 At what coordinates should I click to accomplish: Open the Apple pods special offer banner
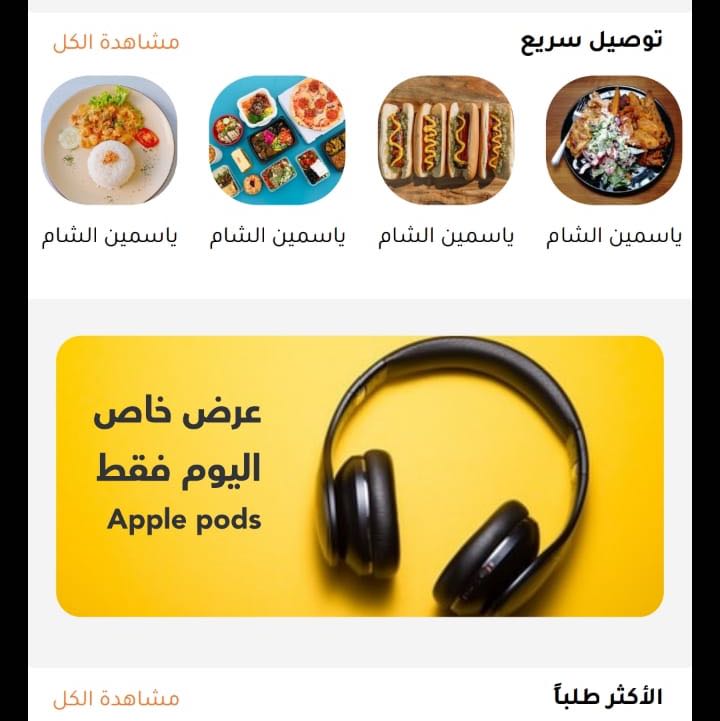(360, 476)
